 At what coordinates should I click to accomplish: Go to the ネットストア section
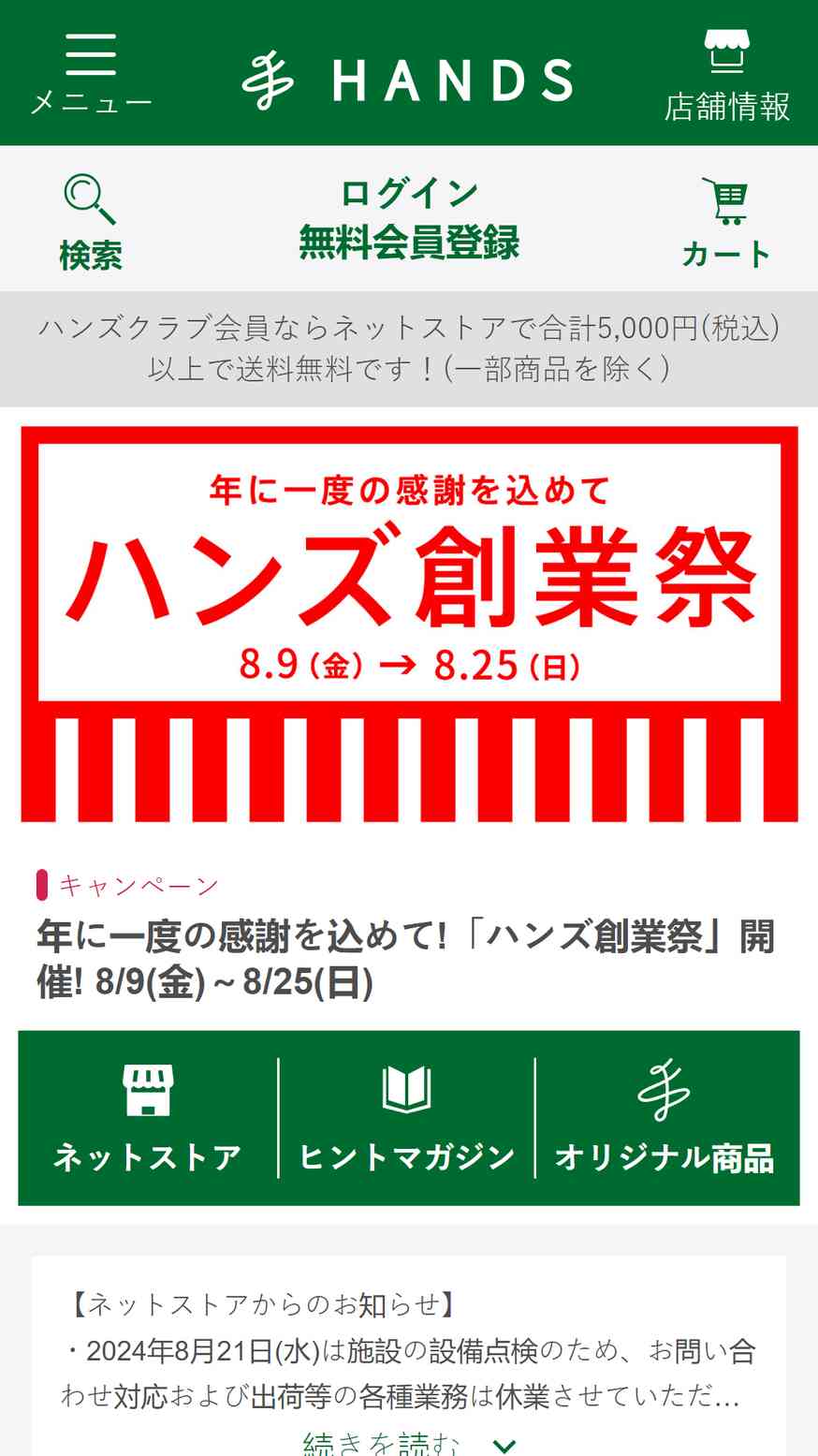[148, 1118]
